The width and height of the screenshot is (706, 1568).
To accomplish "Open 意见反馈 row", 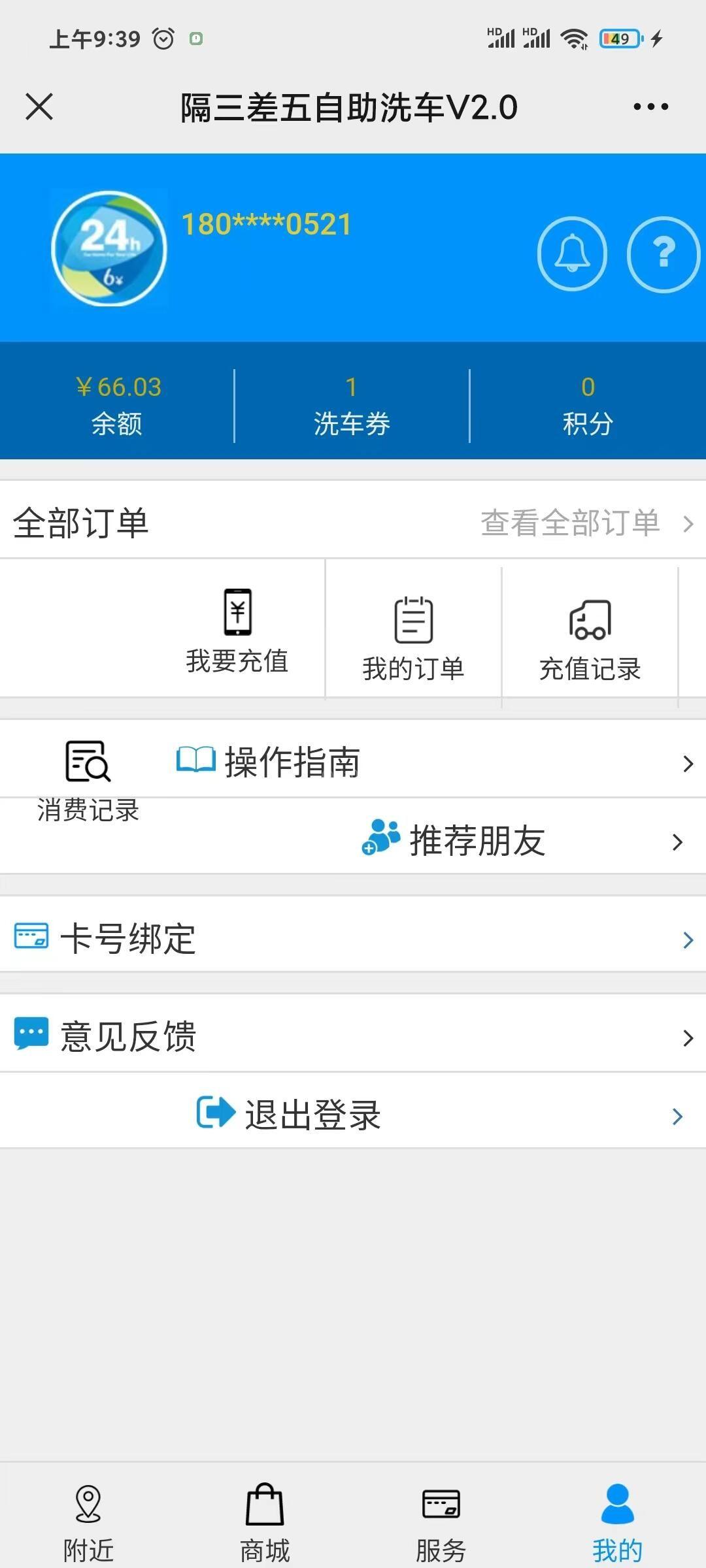I will click(353, 1037).
